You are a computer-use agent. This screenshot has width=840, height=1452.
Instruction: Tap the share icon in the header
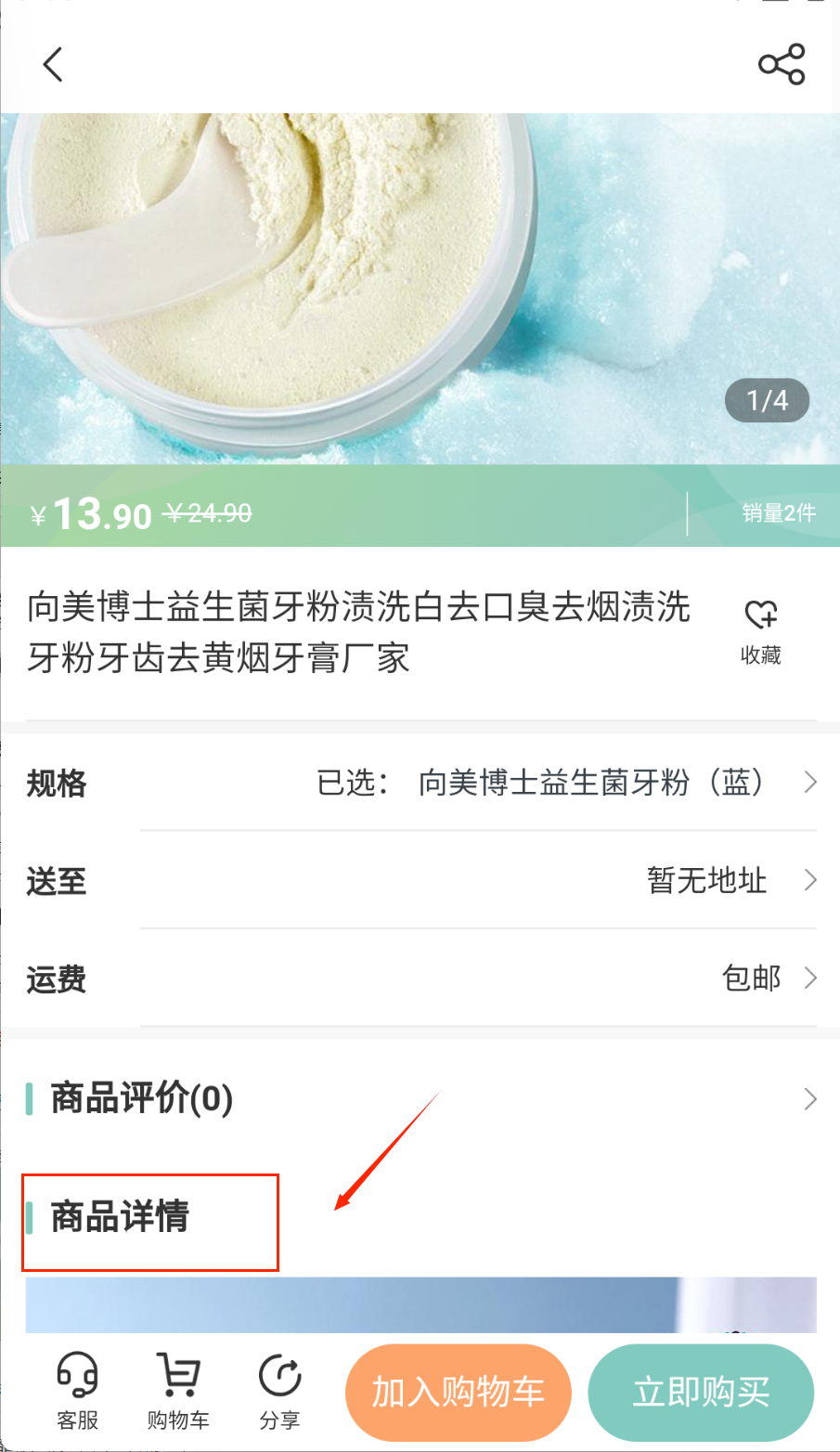(782, 64)
